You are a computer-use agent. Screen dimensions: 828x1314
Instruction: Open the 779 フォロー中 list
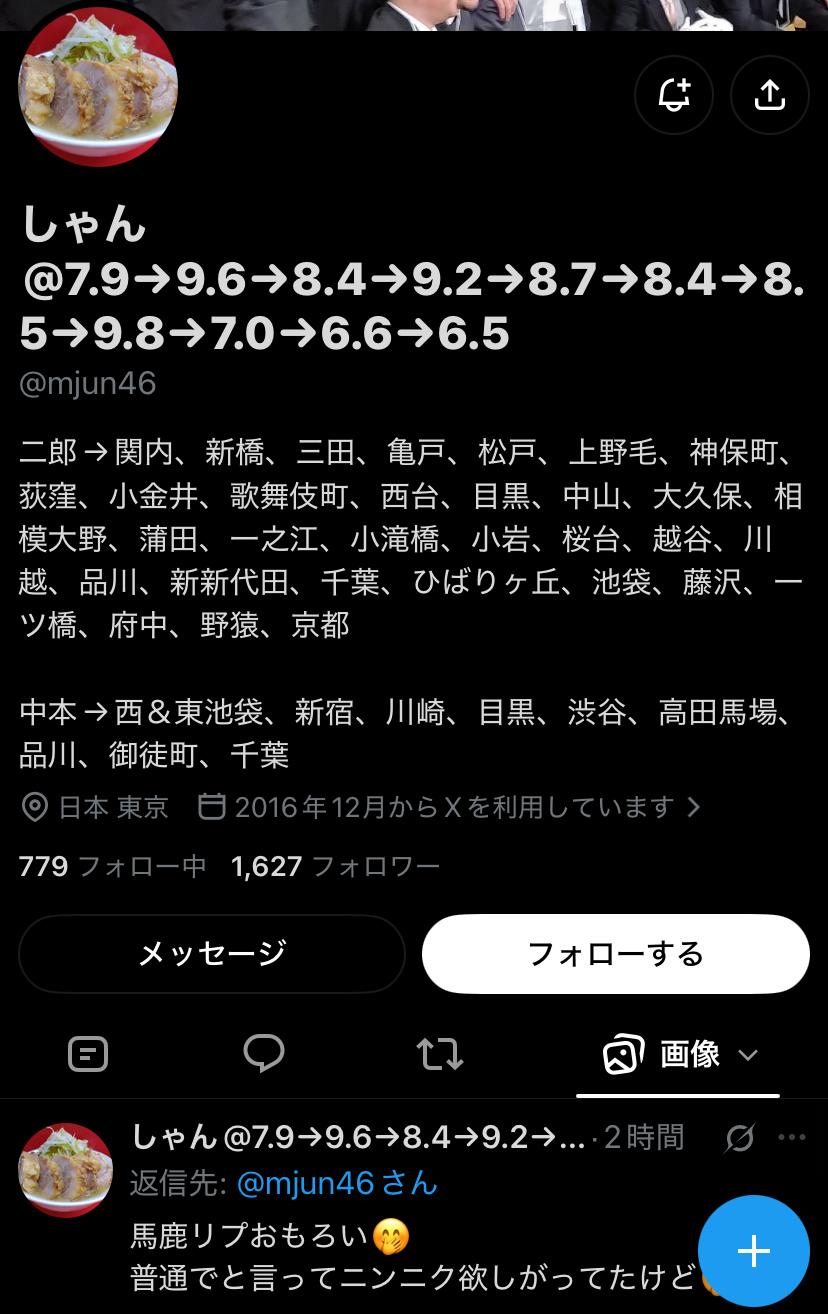pos(112,866)
